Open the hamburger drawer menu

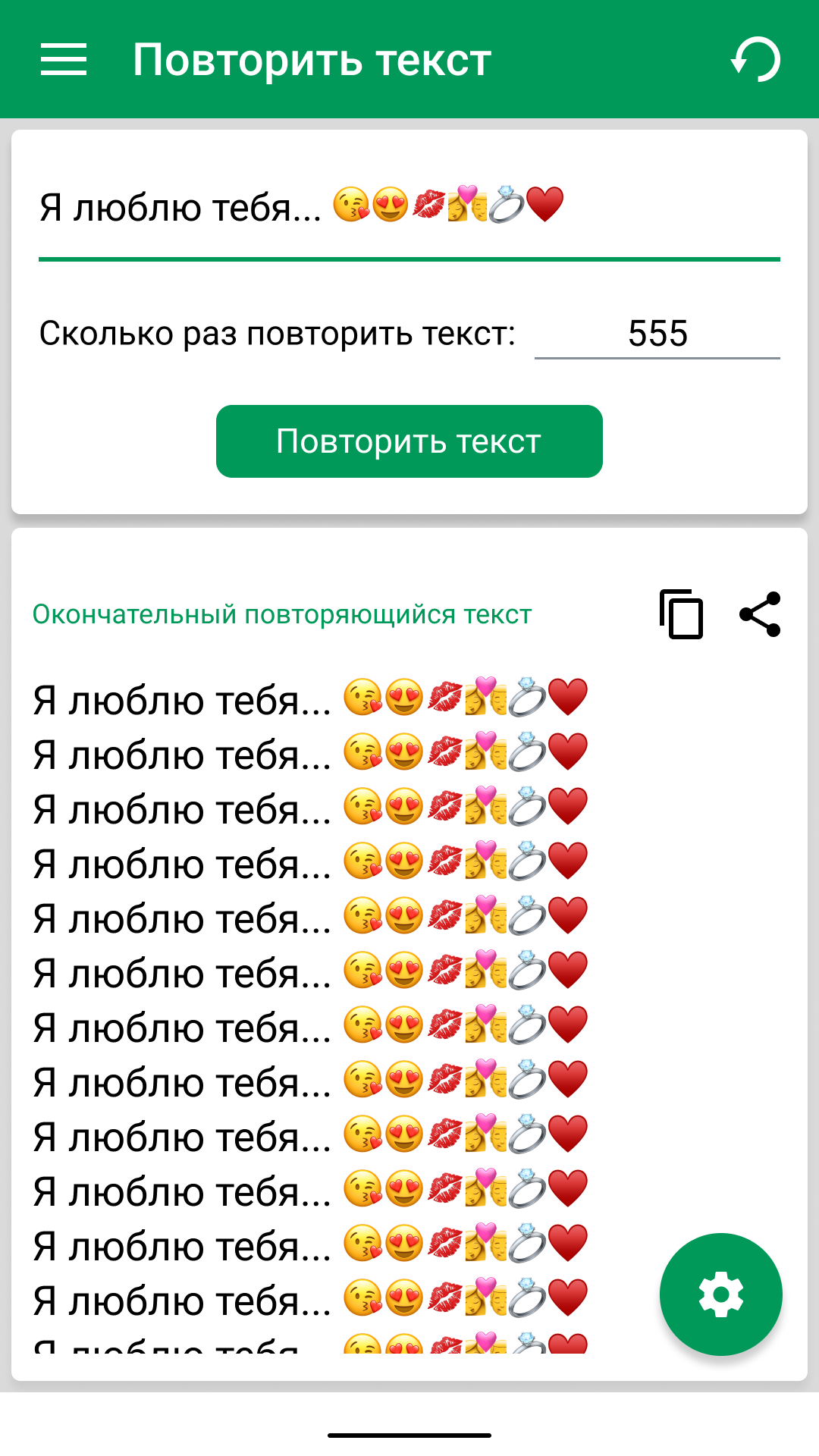(x=64, y=59)
